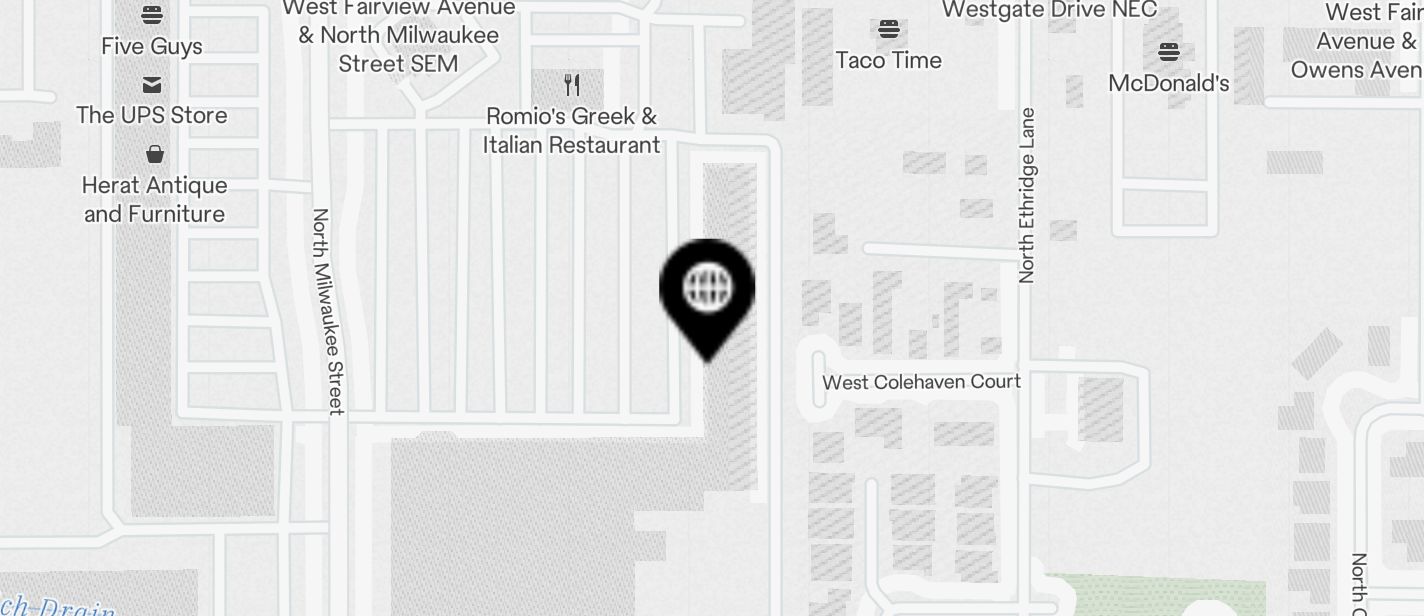The height and width of the screenshot is (616, 1424).
Task: Select Herat Antique and Furniture marker
Action: 154,155
